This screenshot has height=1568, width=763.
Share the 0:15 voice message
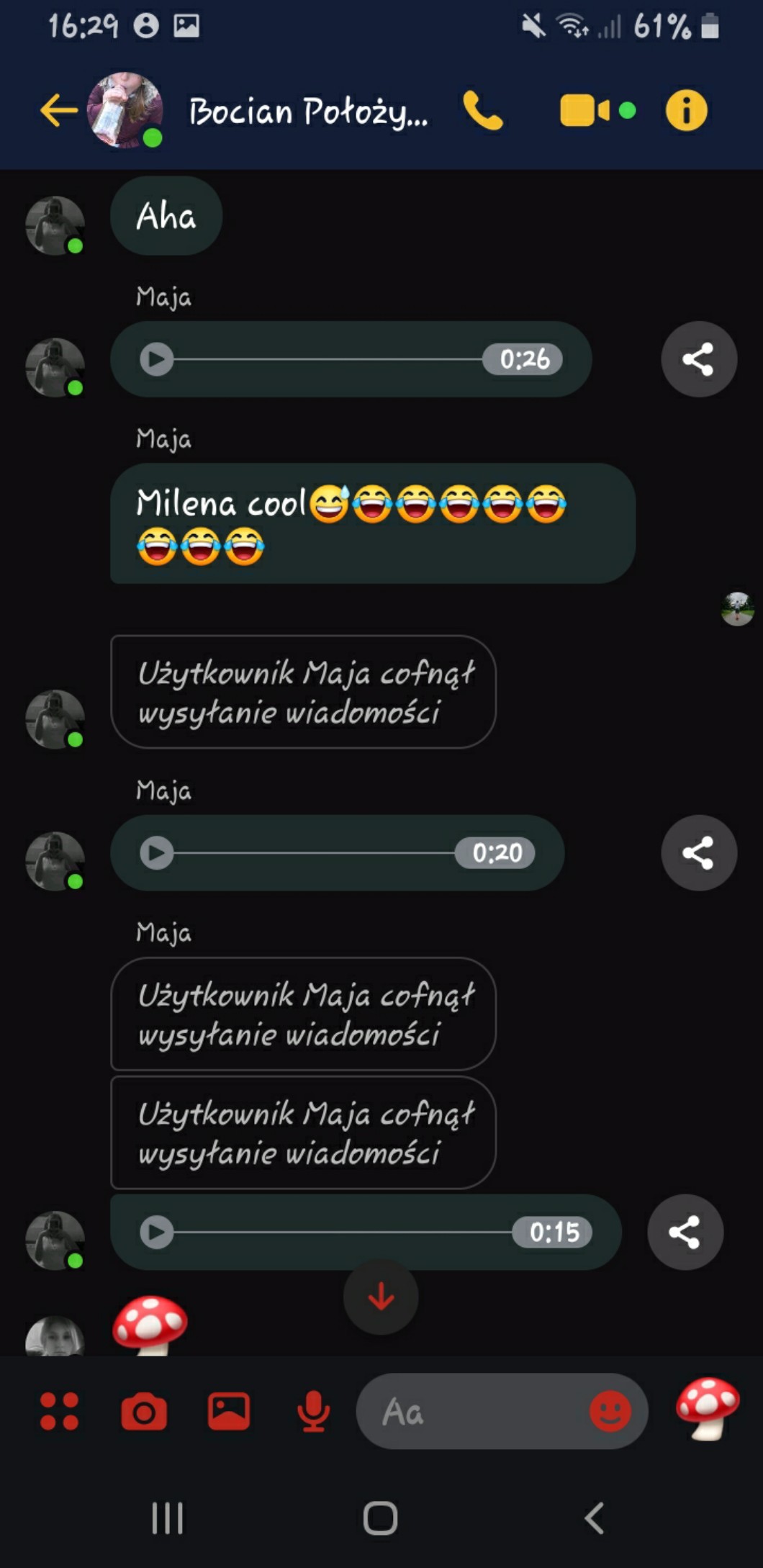tap(685, 1233)
